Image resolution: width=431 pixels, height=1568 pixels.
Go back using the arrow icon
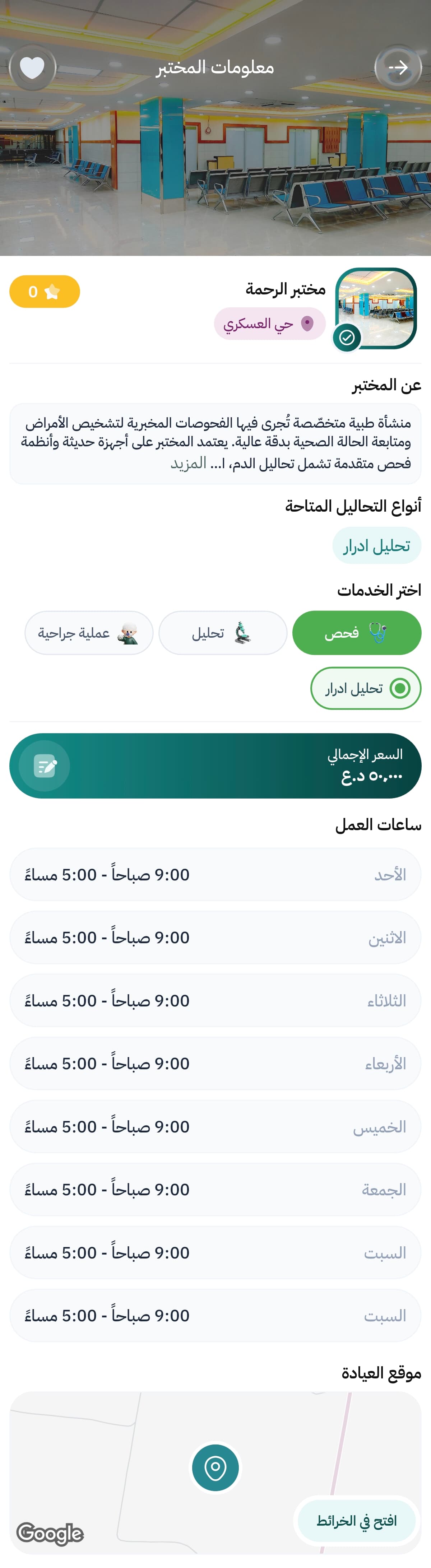[x=398, y=68]
